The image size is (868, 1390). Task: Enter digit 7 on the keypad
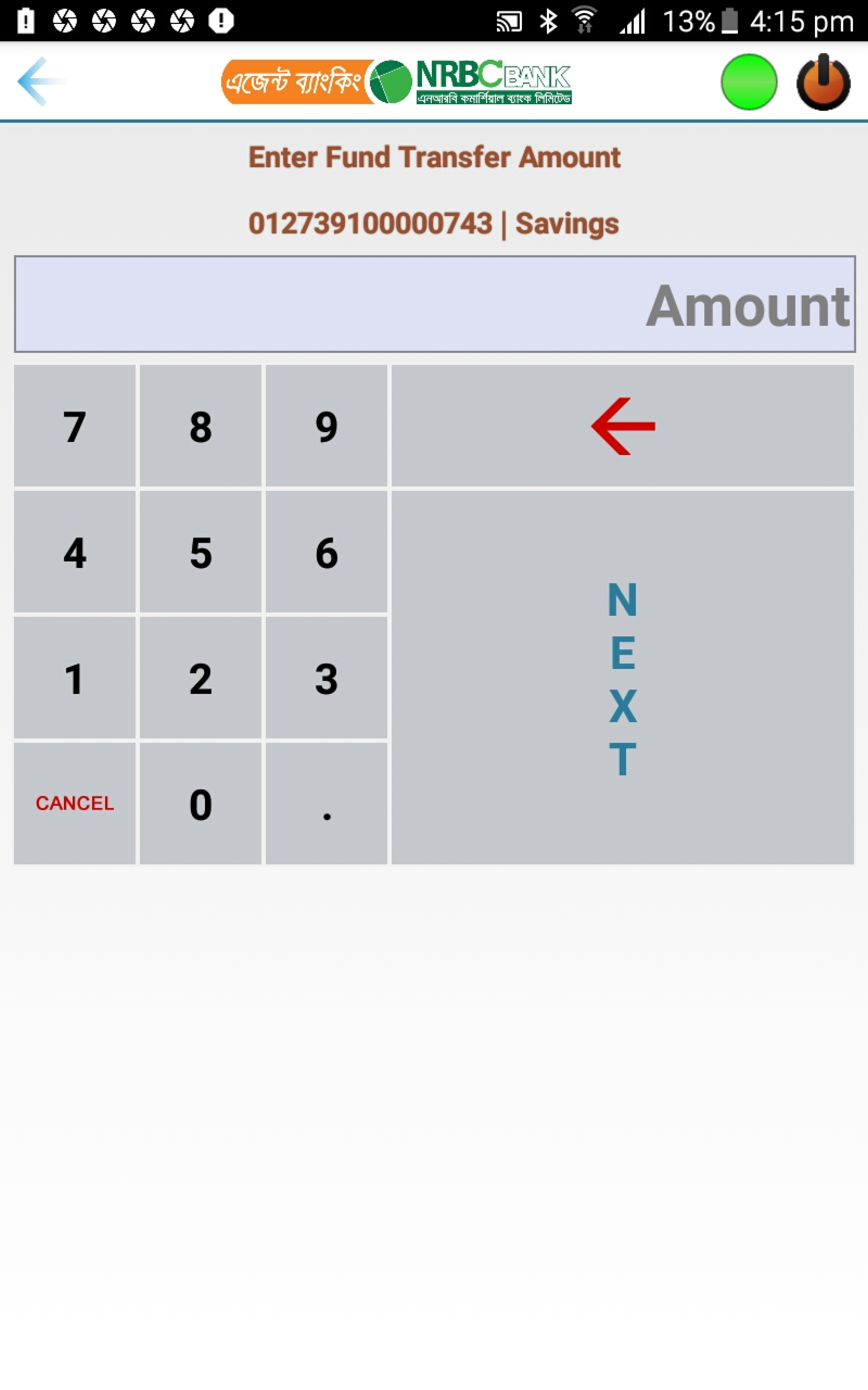75,426
